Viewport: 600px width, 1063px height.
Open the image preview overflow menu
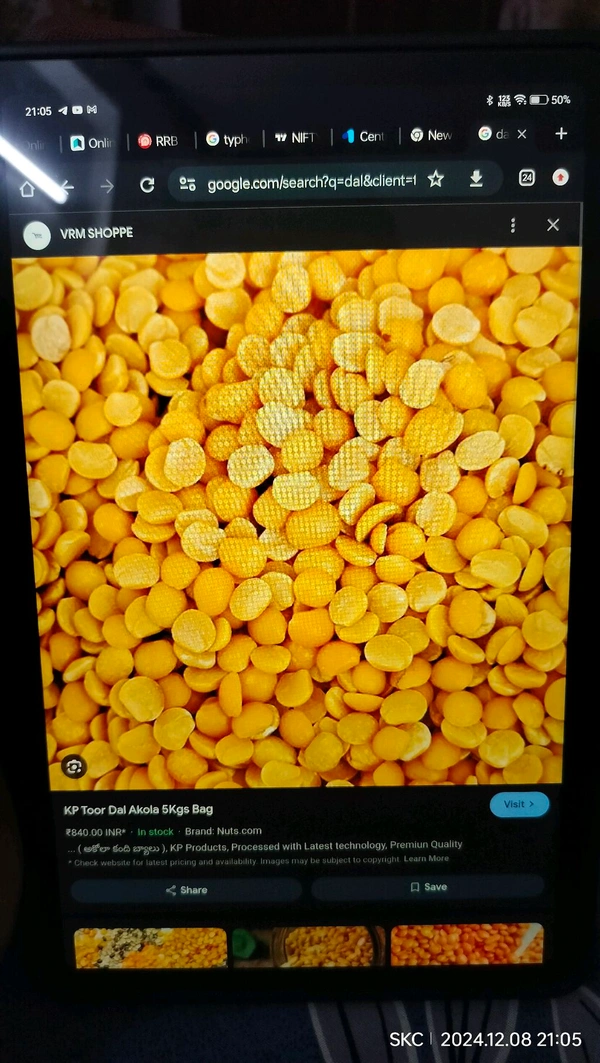[x=513, y=226]
